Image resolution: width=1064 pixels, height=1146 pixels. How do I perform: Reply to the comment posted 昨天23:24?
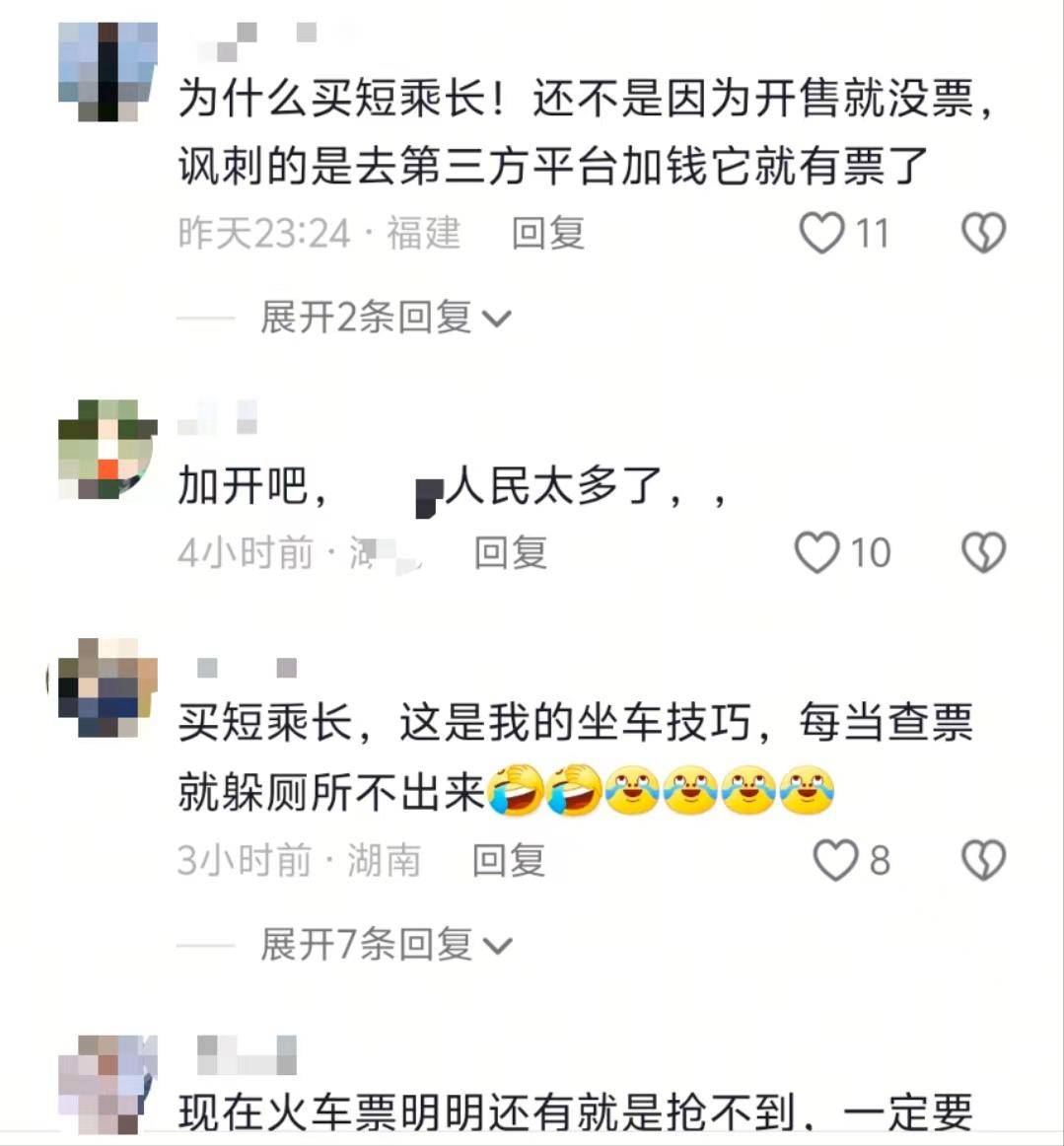click(548, 234)
